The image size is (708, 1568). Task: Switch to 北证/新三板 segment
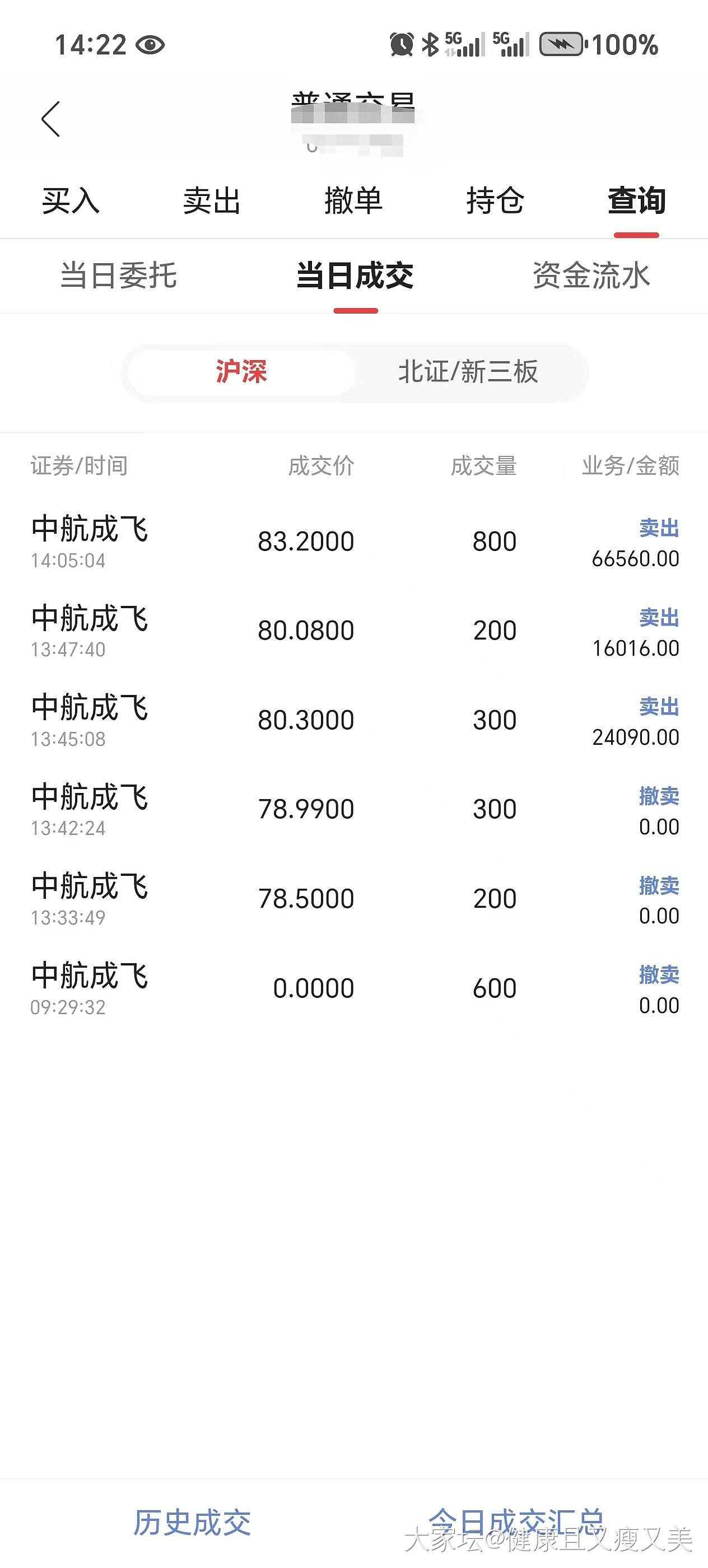click(468, 372)
